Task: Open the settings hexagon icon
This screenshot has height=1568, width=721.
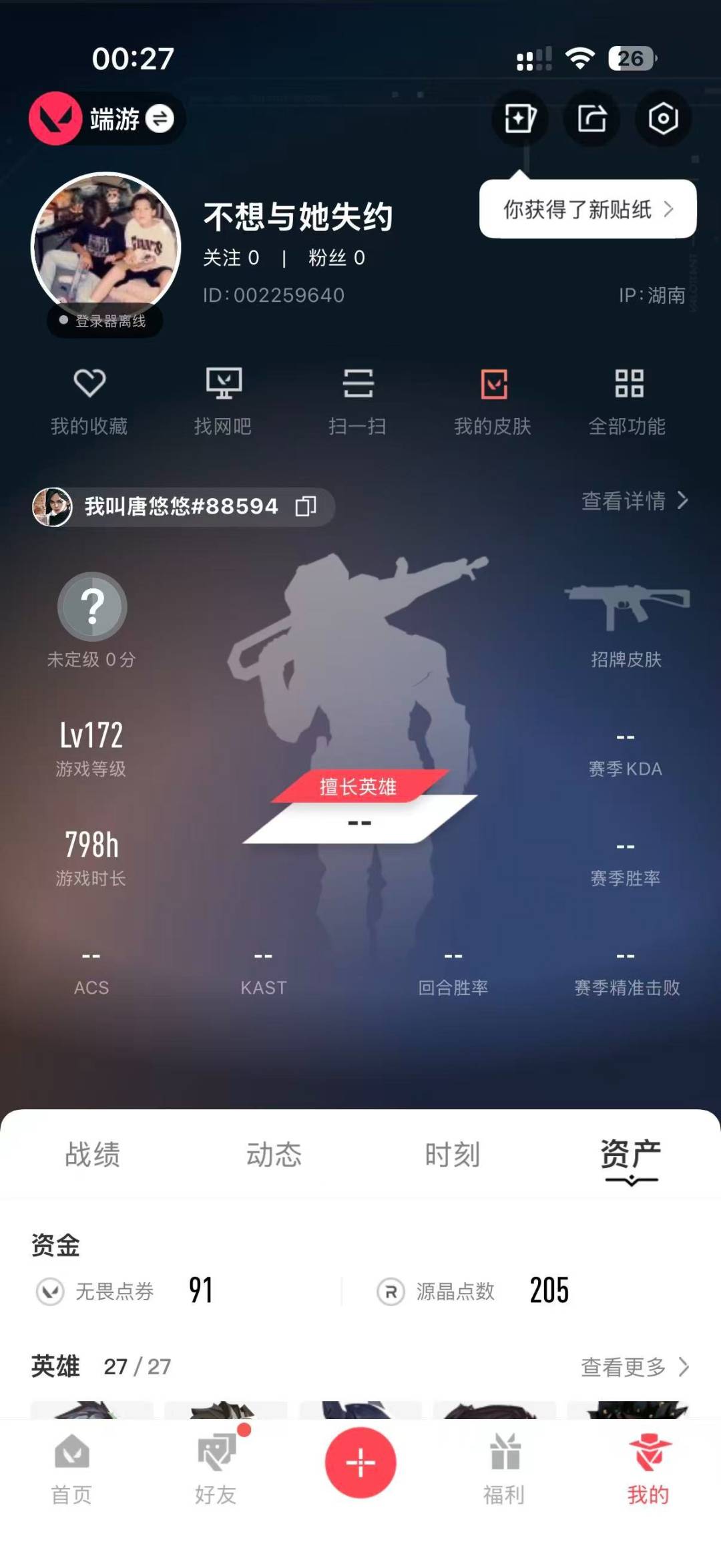Action: (663, 120)
